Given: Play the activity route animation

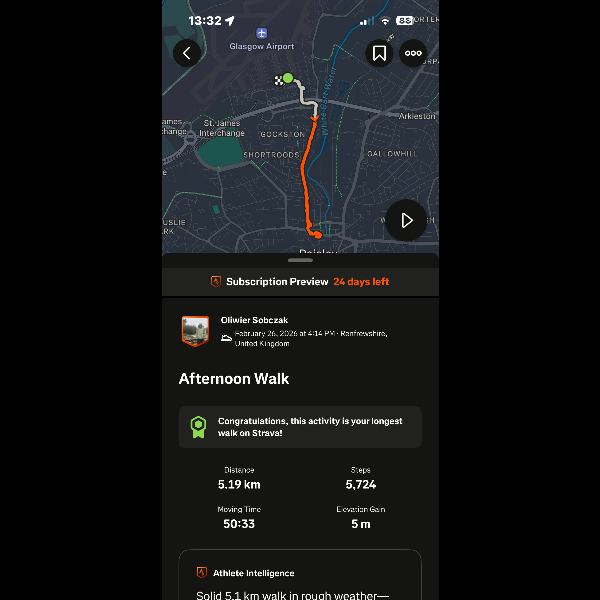Looking at the screenshot, I should (x=406, y=220).
